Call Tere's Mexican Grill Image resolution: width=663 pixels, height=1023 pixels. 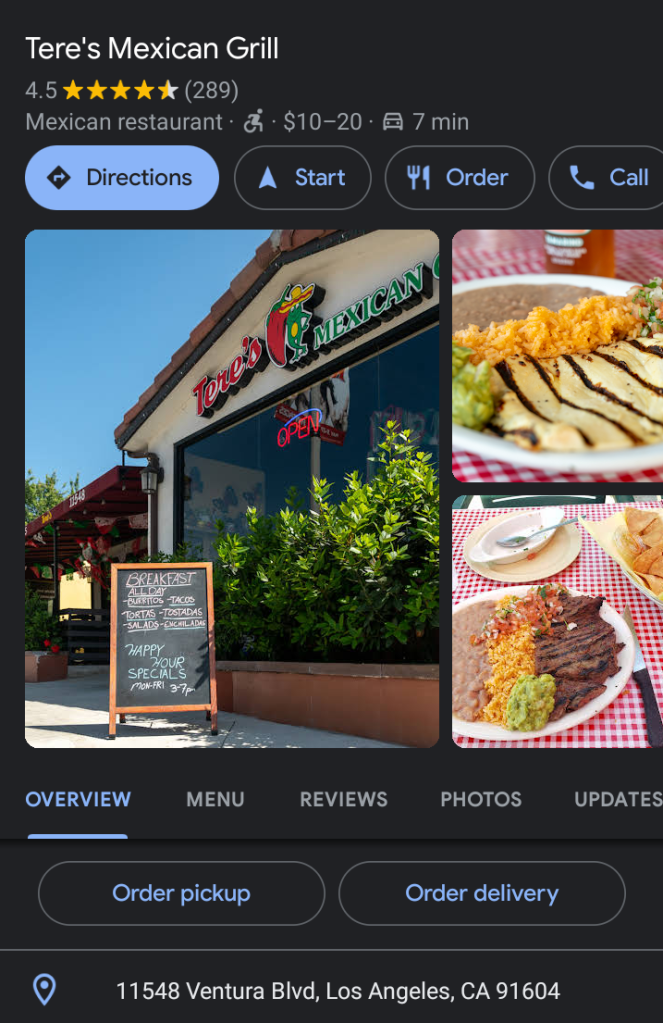point(608,178)
